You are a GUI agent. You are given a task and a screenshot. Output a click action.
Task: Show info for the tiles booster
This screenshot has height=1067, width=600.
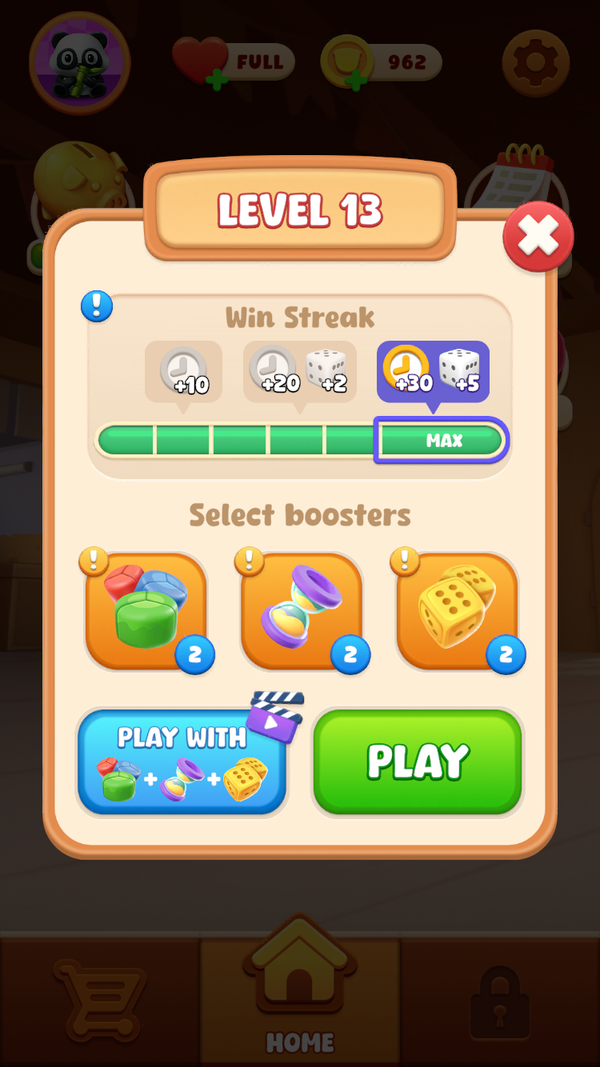[94, 561]
